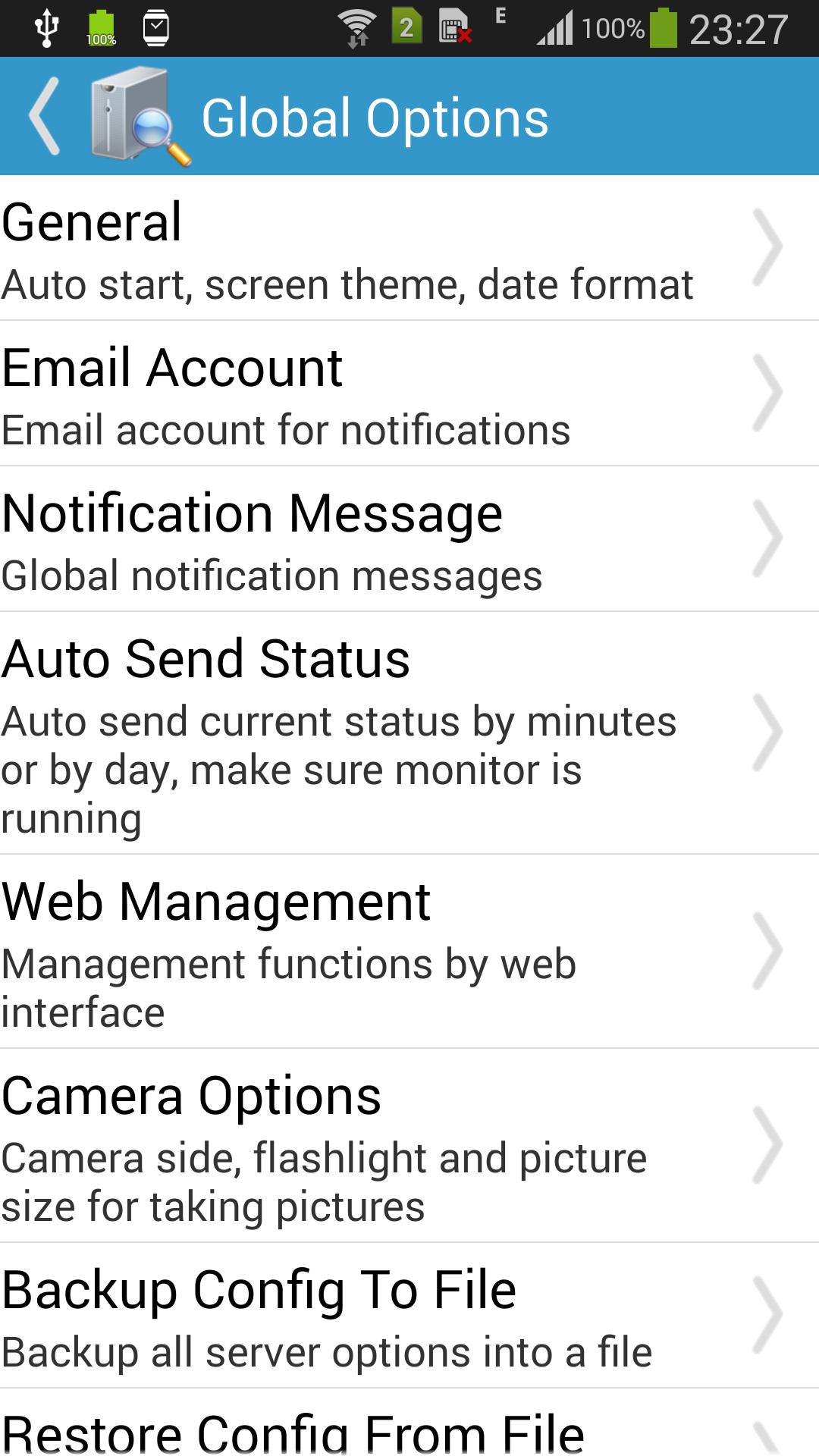Tap the Wi-Fi signal icon
Image resolution: width=819 pixels, height=1456 pixels.
pyautogui.click(x=355, y=27)
